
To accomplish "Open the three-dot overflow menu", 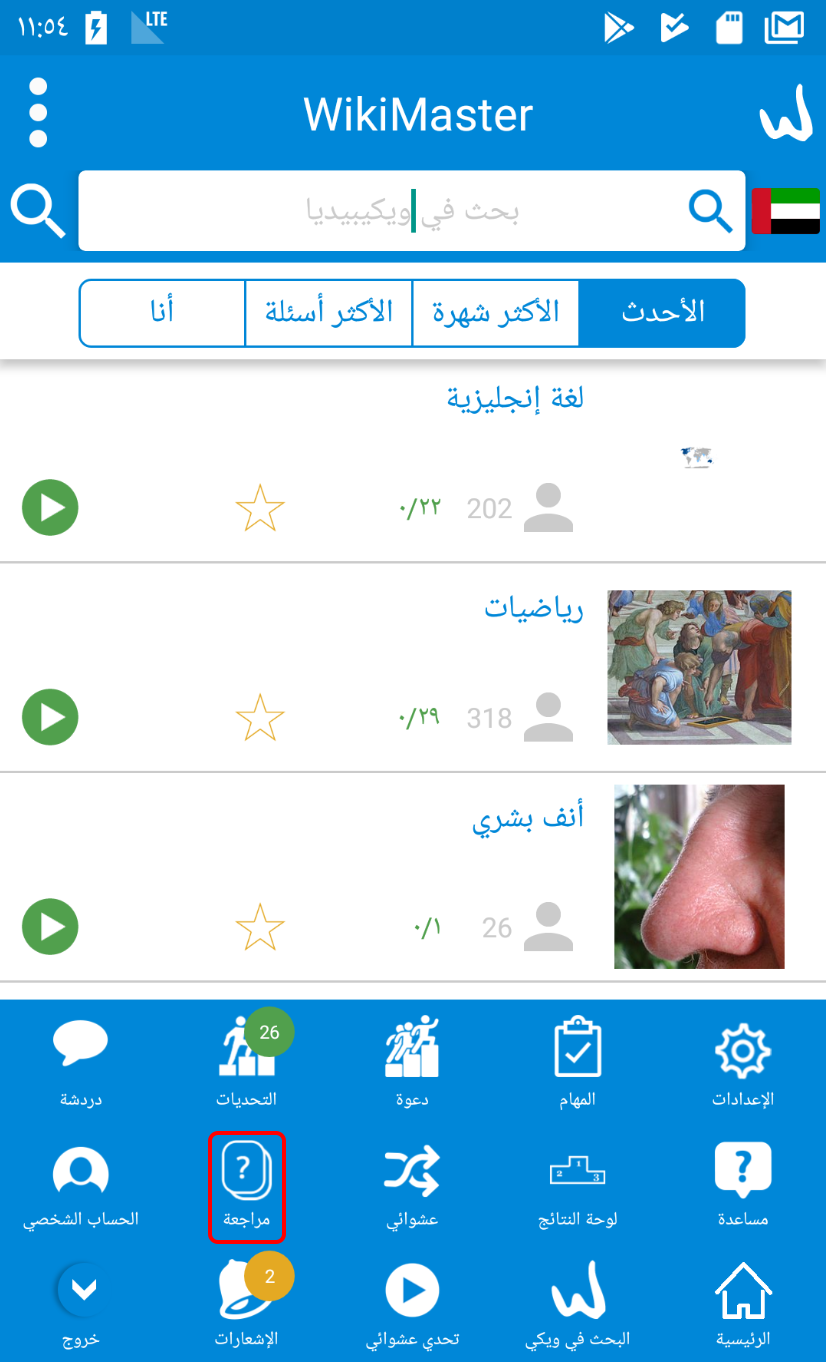I will 38,113.
